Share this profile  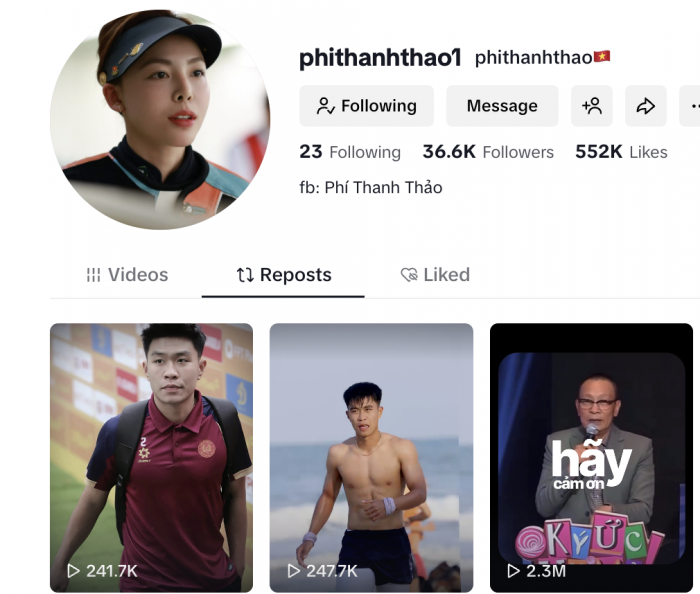click(646, 106)
